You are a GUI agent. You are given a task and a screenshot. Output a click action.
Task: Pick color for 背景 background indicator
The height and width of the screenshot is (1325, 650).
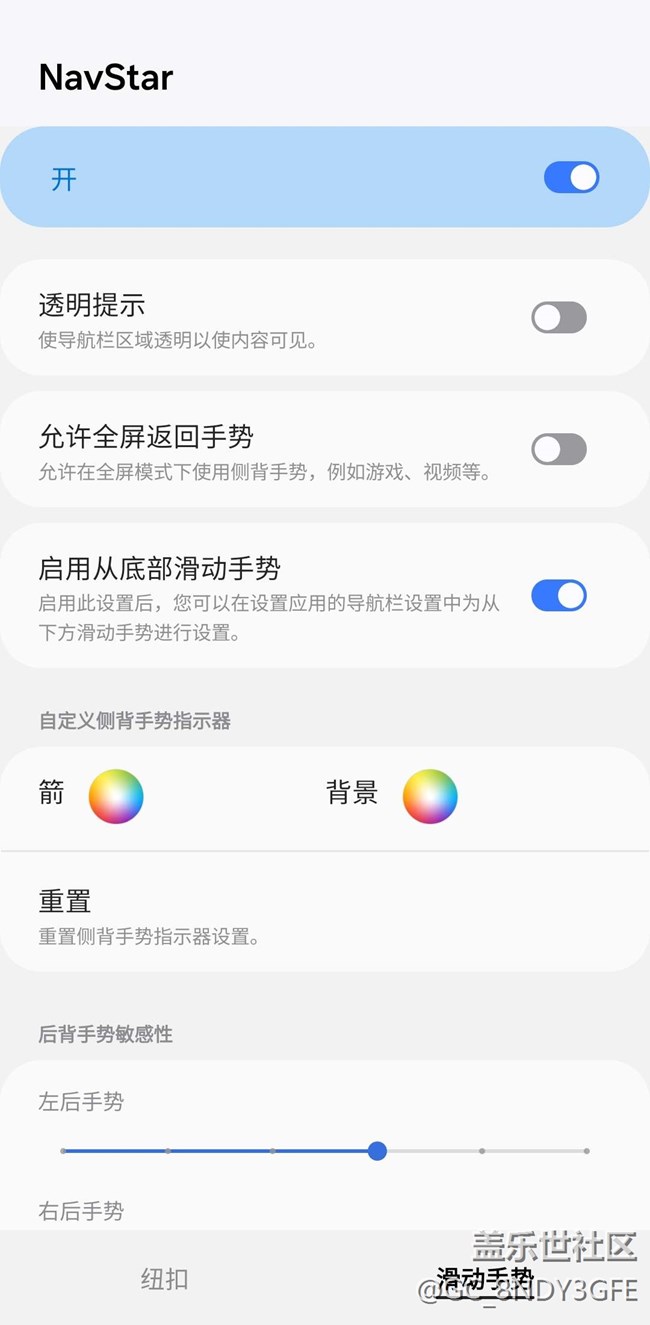[x=430, y=796]
